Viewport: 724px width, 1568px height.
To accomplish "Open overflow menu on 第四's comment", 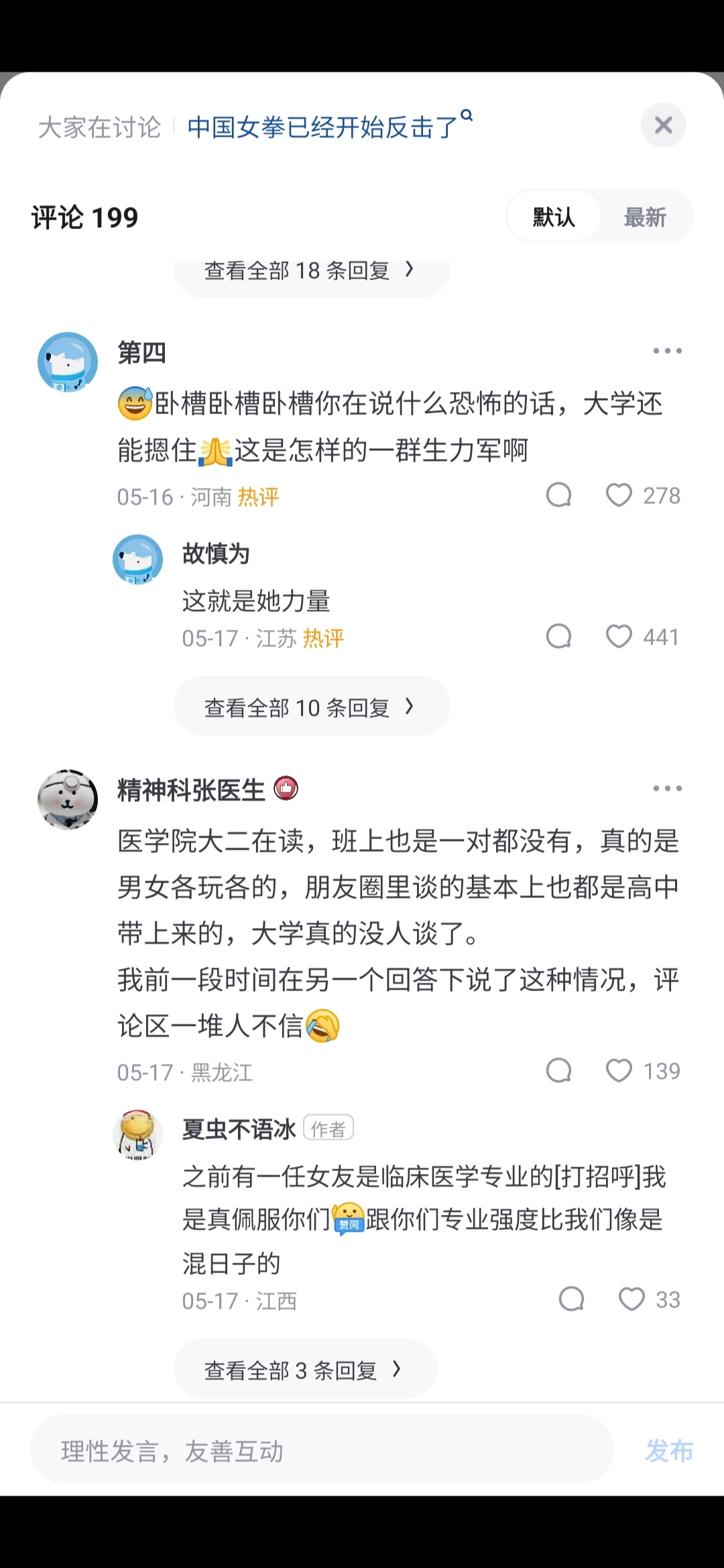I will click(x=667, y=351).
